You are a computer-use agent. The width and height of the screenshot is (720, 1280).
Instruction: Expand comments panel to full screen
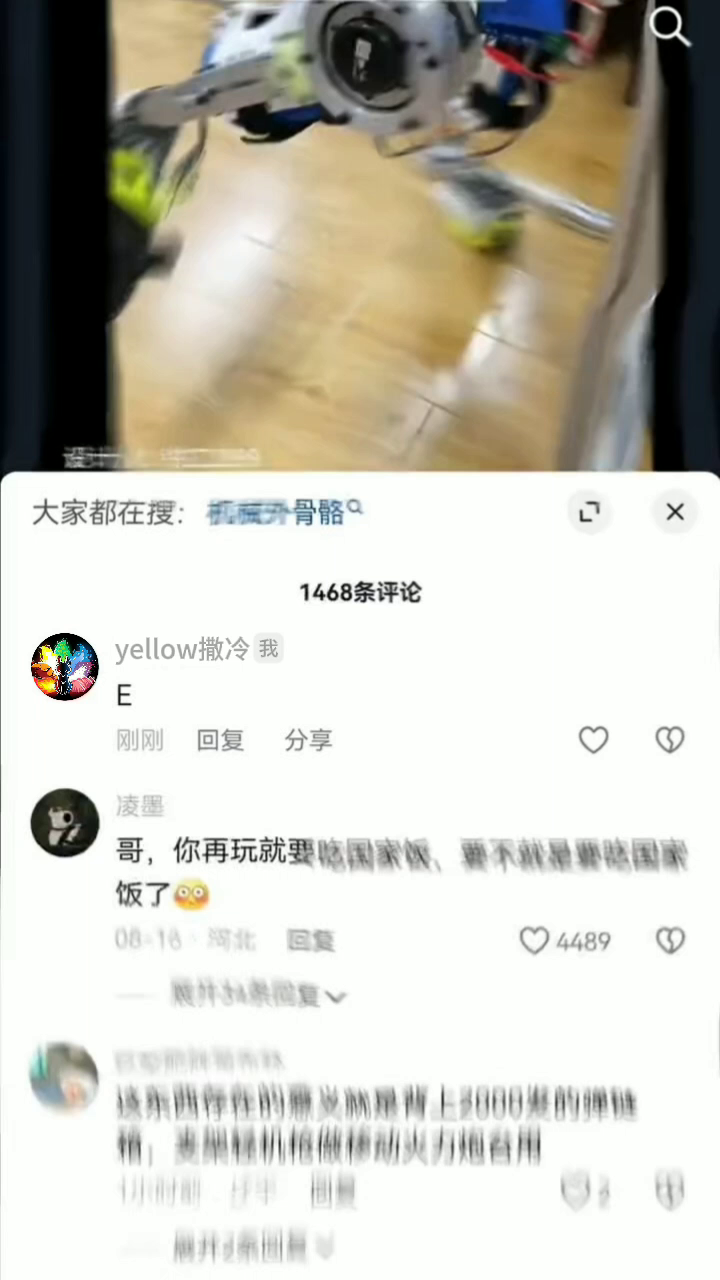click(x=590, y=512)
